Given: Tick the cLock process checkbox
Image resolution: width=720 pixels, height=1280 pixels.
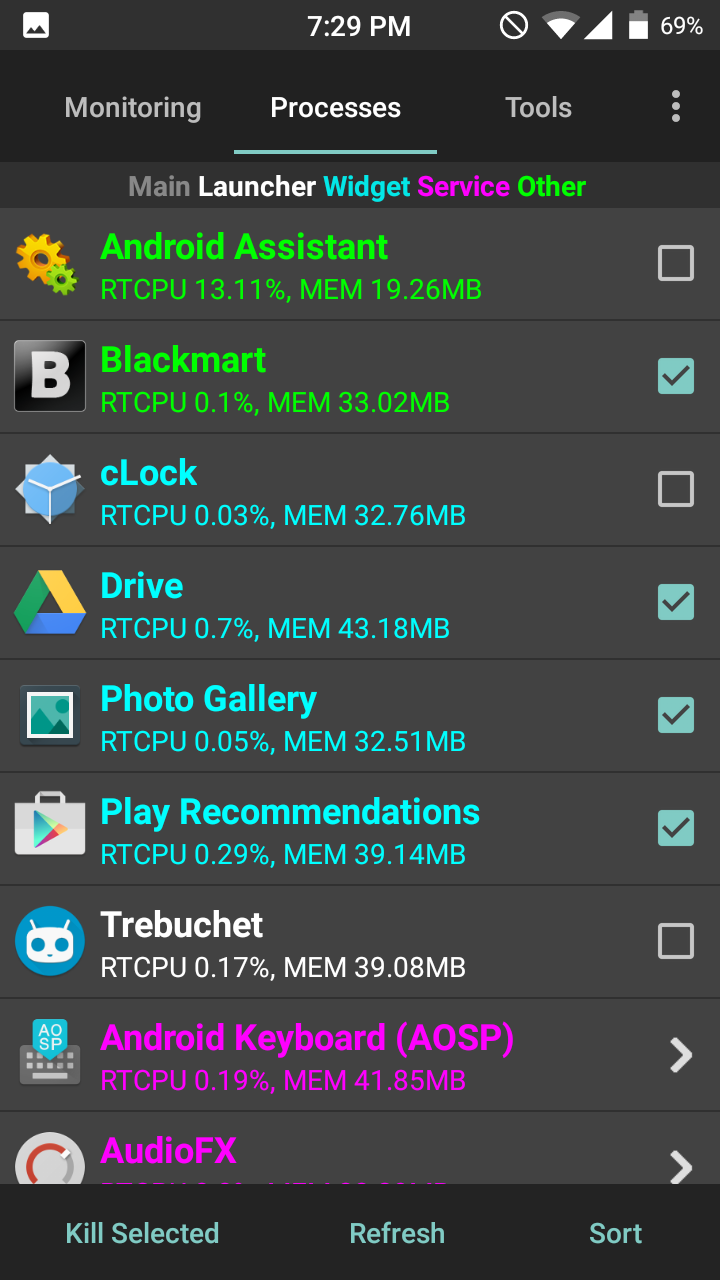Looking at the screenshot, I should click(x=675, y=490).
